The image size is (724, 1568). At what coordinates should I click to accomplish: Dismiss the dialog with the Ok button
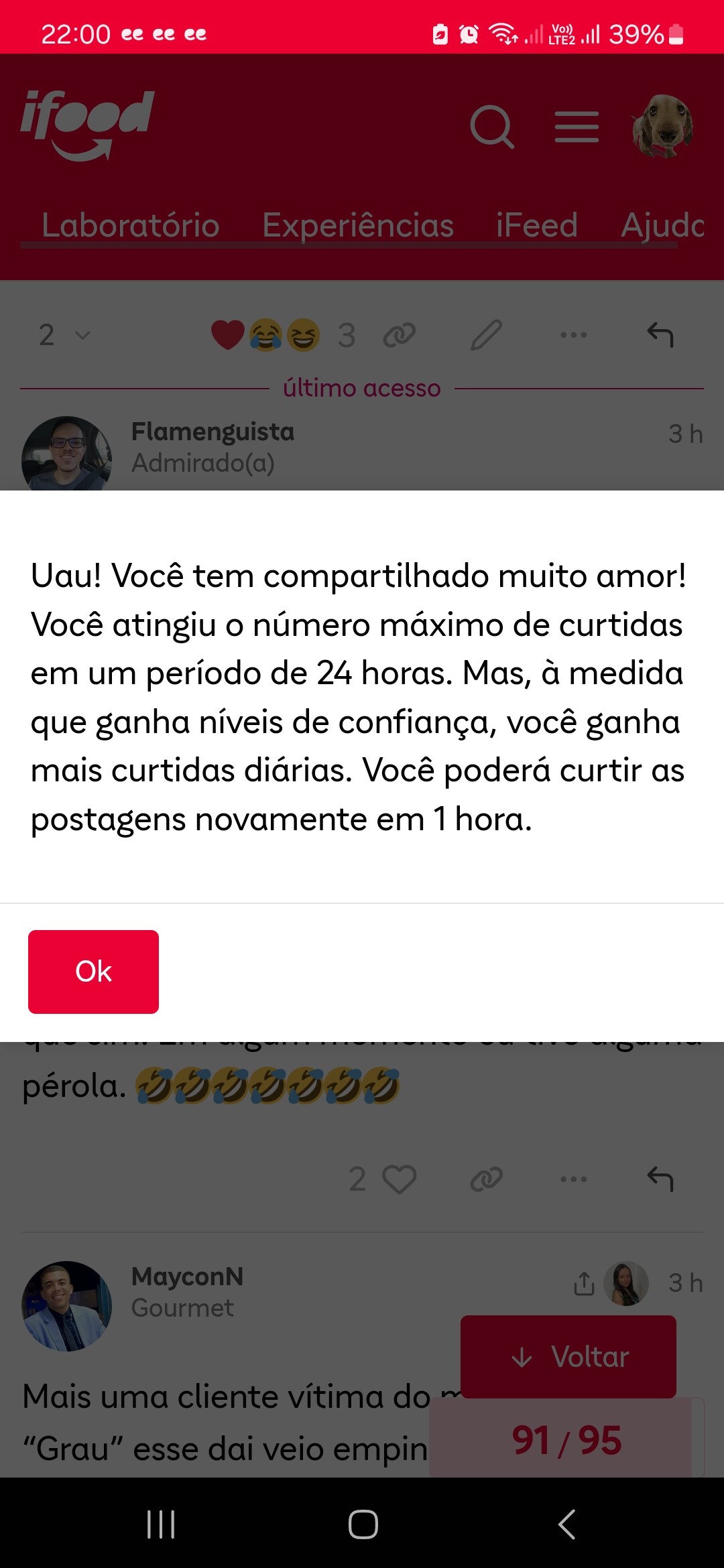[93, 971]
